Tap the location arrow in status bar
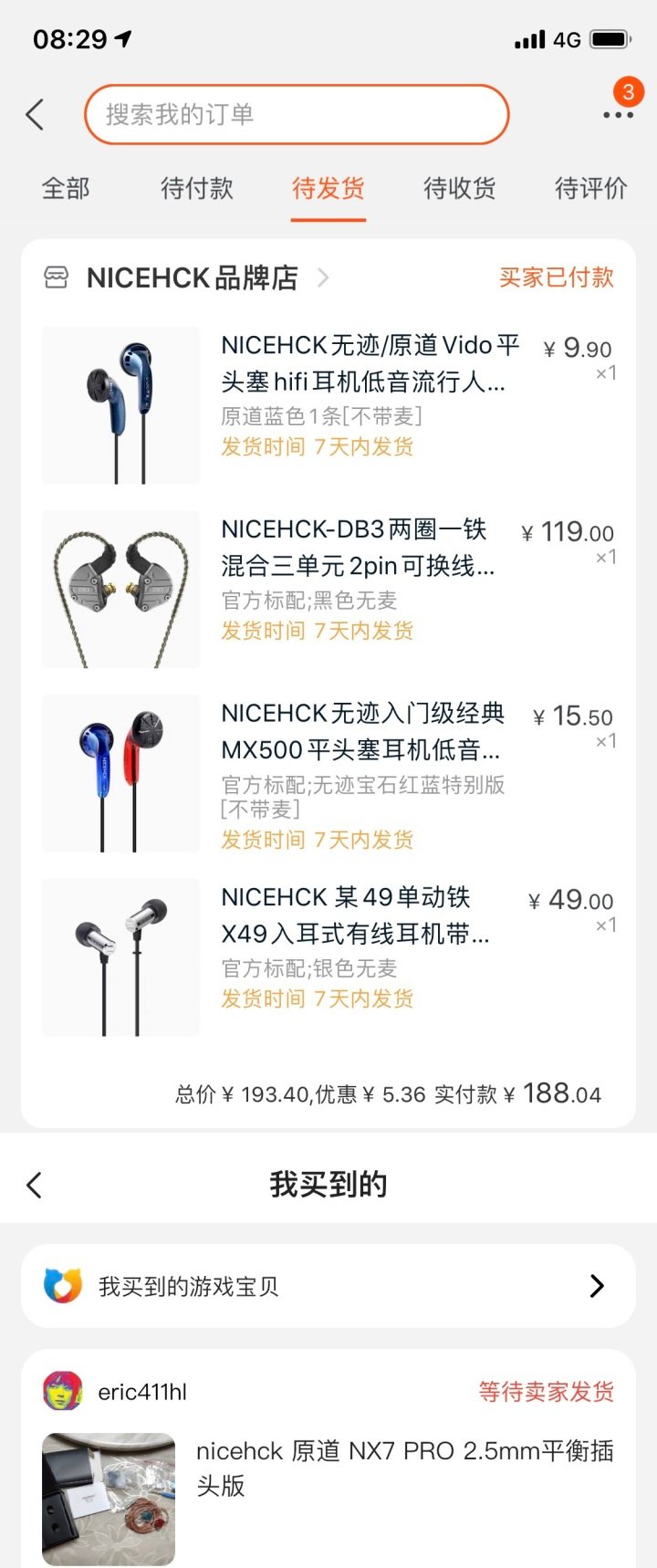This screenshot has height=1568, width=657. pos(120,37)
